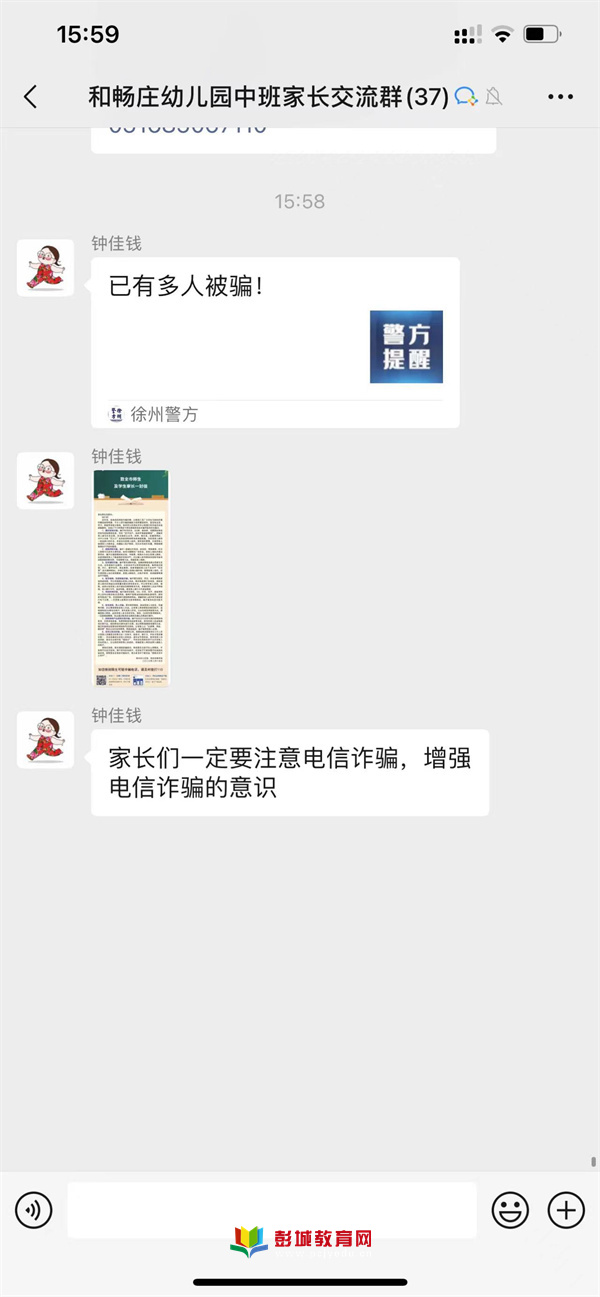This screenshot has height=1297, width=600.
Task: Open the emoji sticker panel
Action: pyautogui.click(x=510, y=1211)
